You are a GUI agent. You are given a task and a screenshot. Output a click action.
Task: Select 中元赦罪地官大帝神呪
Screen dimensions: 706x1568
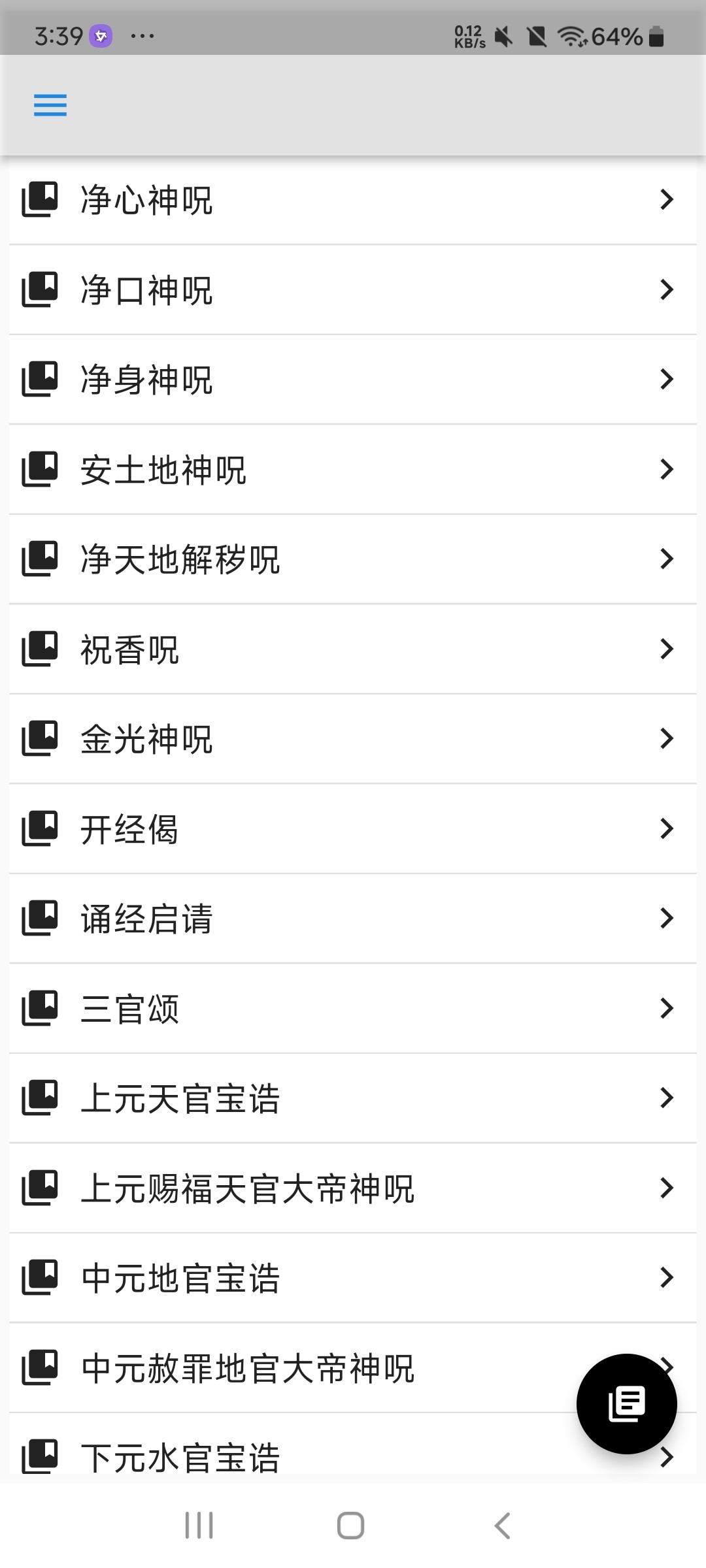click(288, 1368)
